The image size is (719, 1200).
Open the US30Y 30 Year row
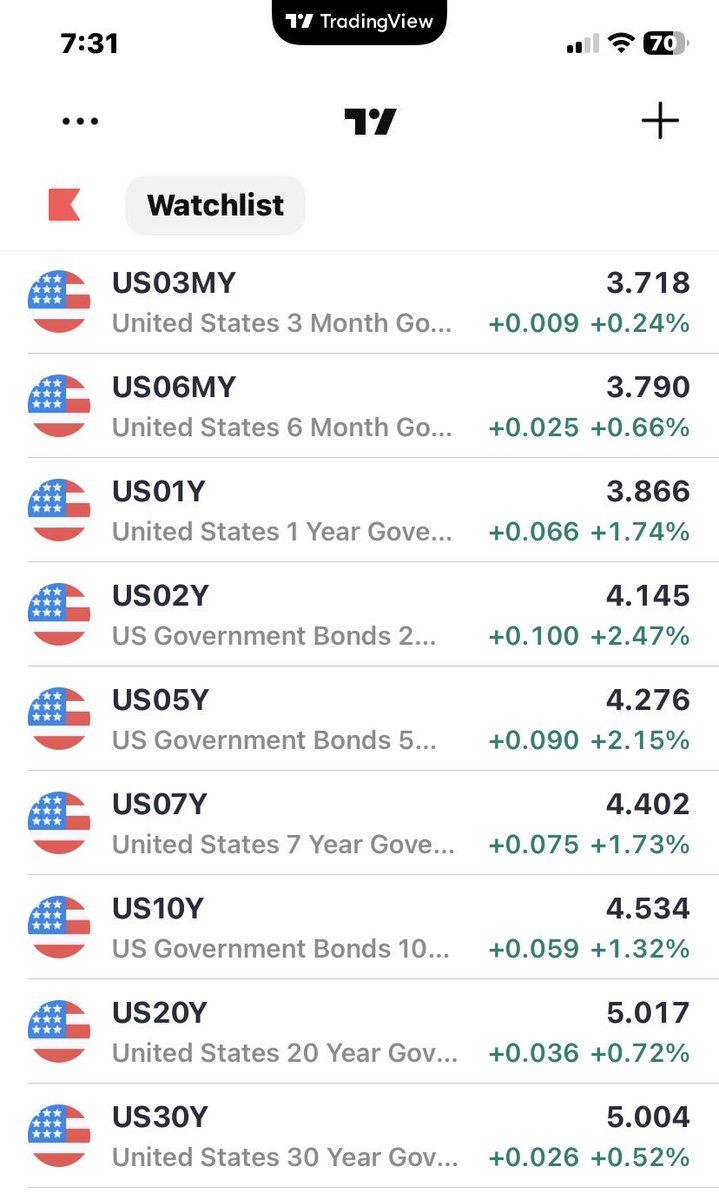tap(360, 1136)
